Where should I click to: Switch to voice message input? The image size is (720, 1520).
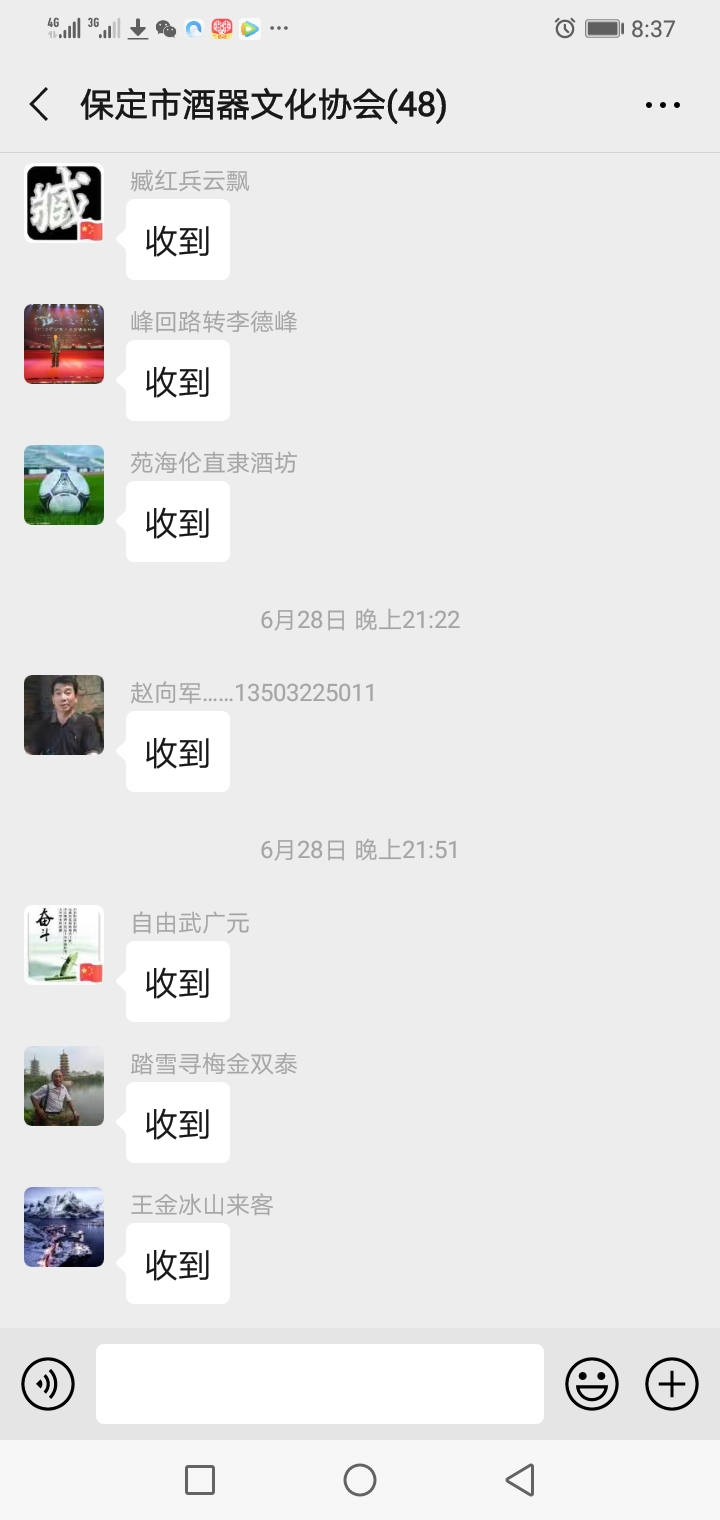coord(48,1384)
